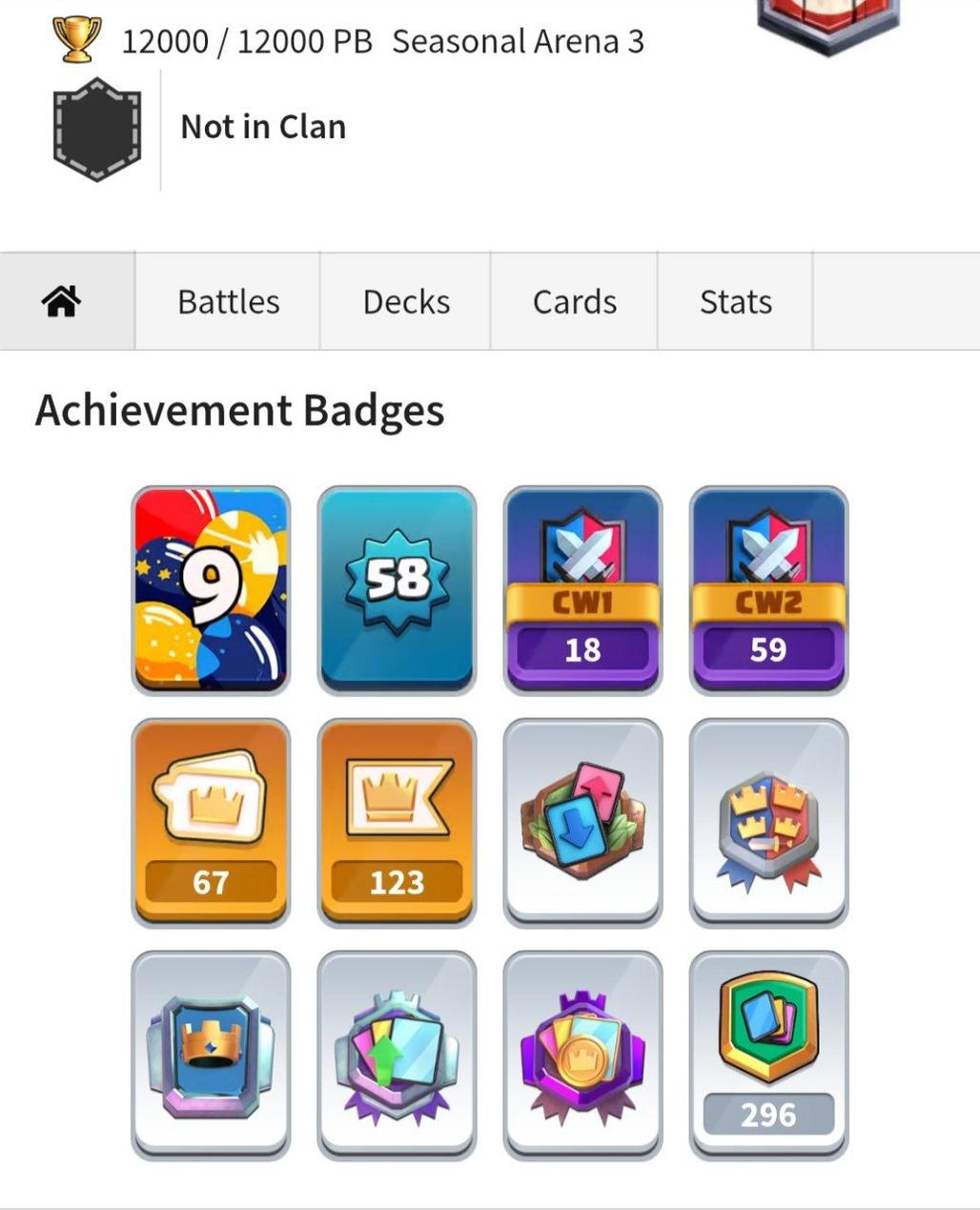Open the home tab icon
Viewport: 980px width, 1210px height.
[x=62, y=301]
